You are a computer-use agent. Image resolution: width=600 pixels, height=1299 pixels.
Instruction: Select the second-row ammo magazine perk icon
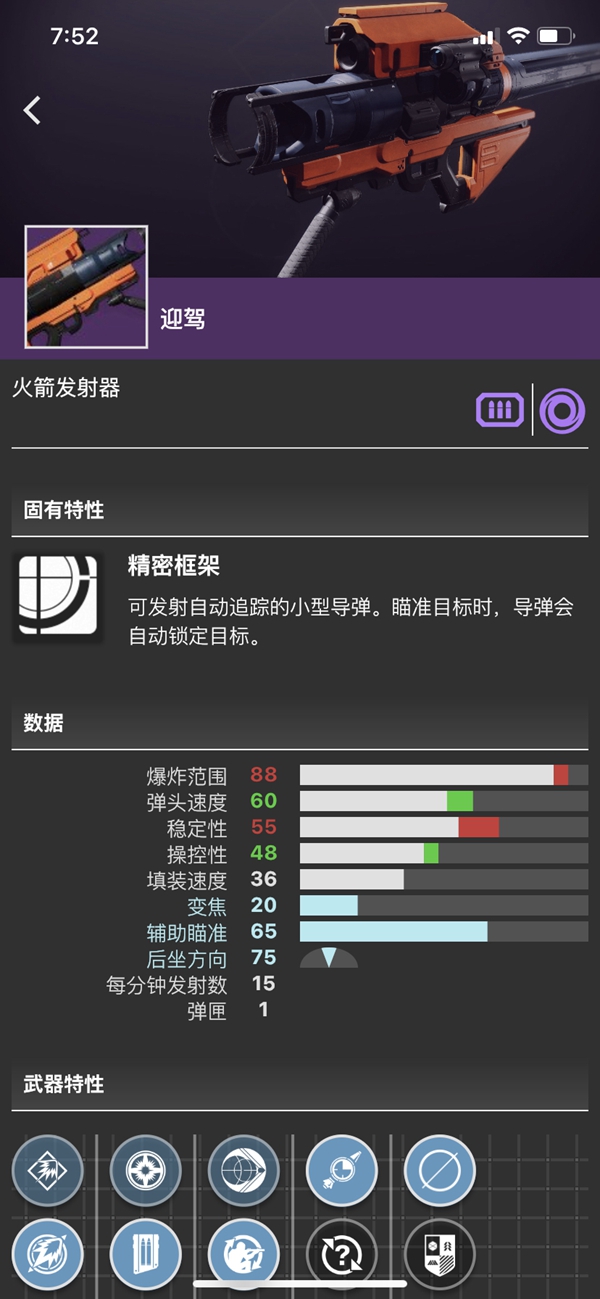click(145, 1254)
